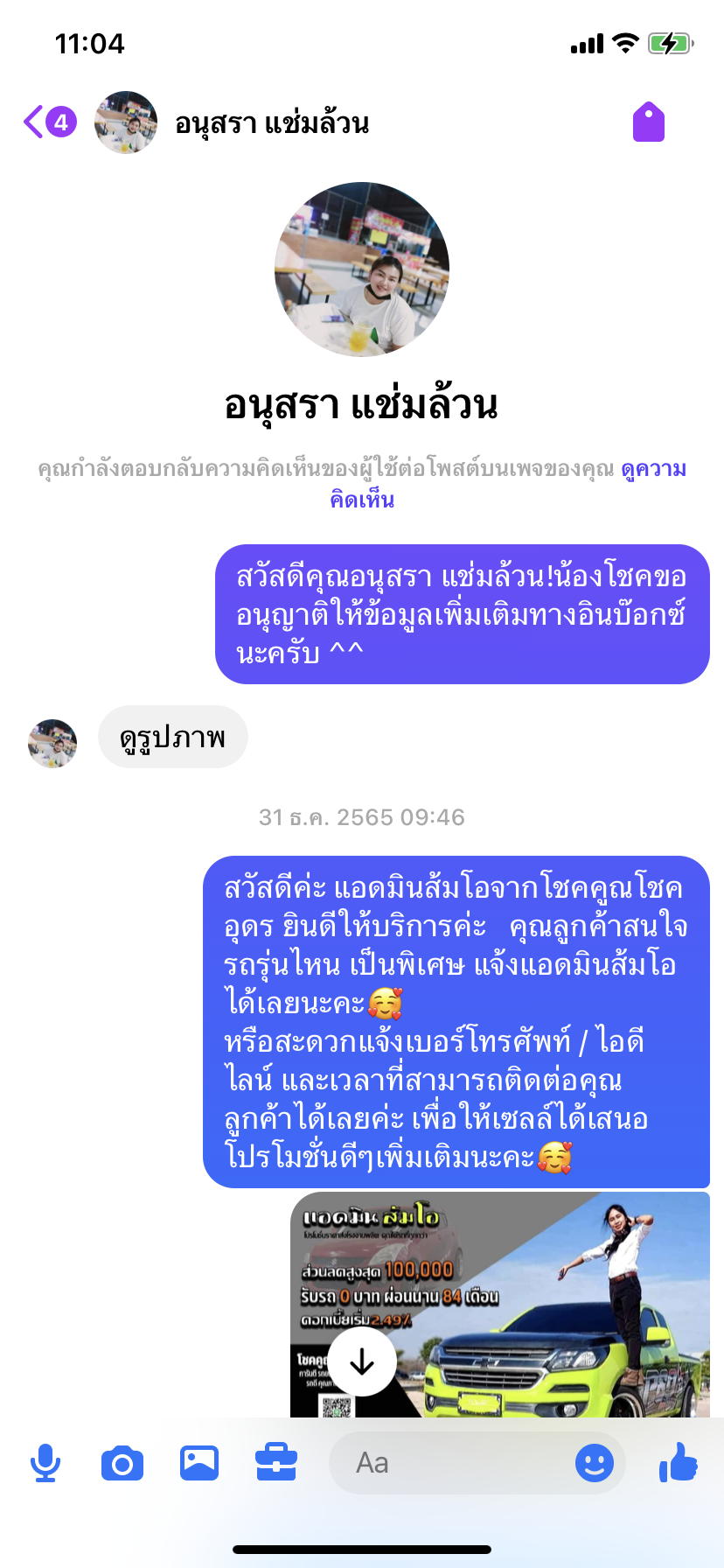Open the purple label tag icon
The image size is (724, 1568).
click(x=649, y=122)
